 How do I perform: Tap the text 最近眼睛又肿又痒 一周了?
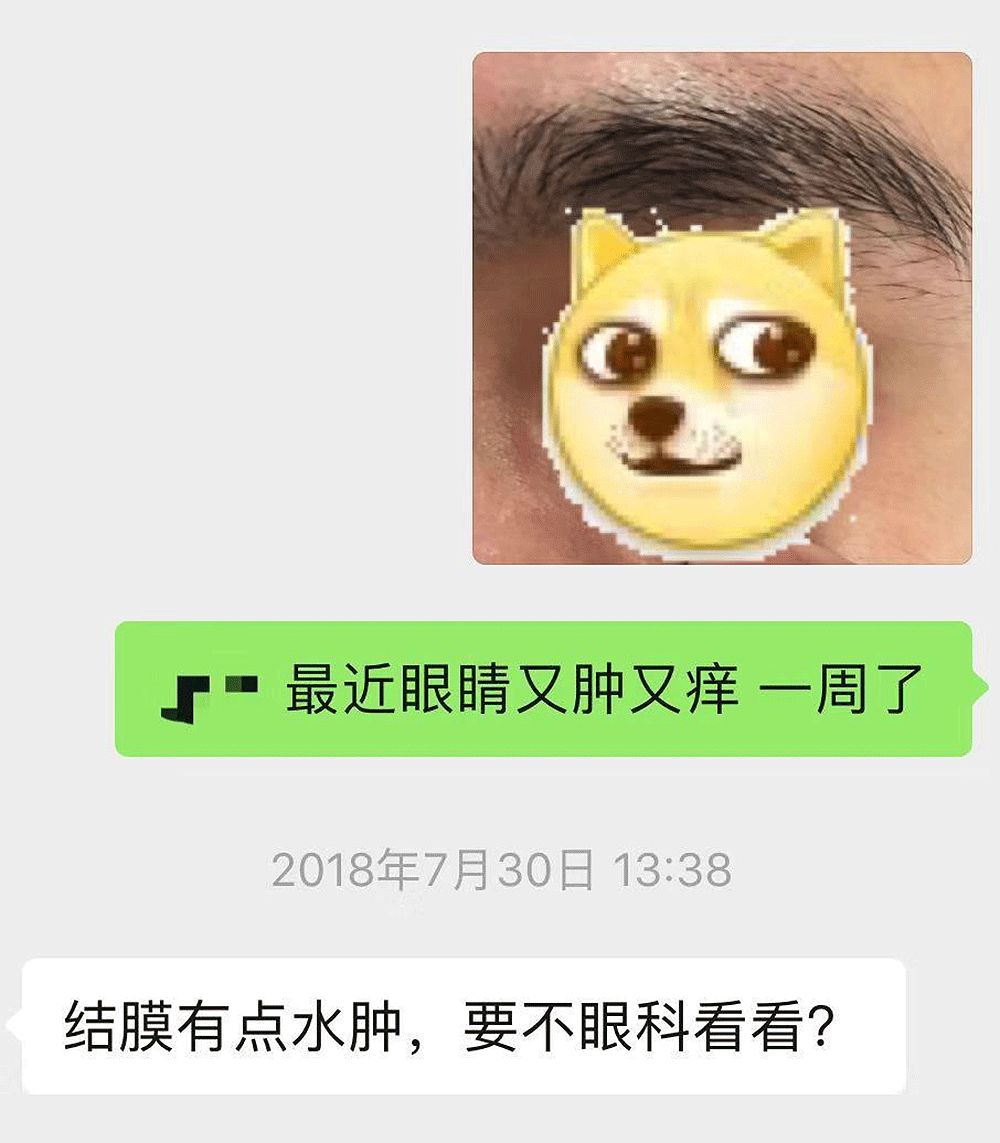pyautogui.click(x=600, y=688)
